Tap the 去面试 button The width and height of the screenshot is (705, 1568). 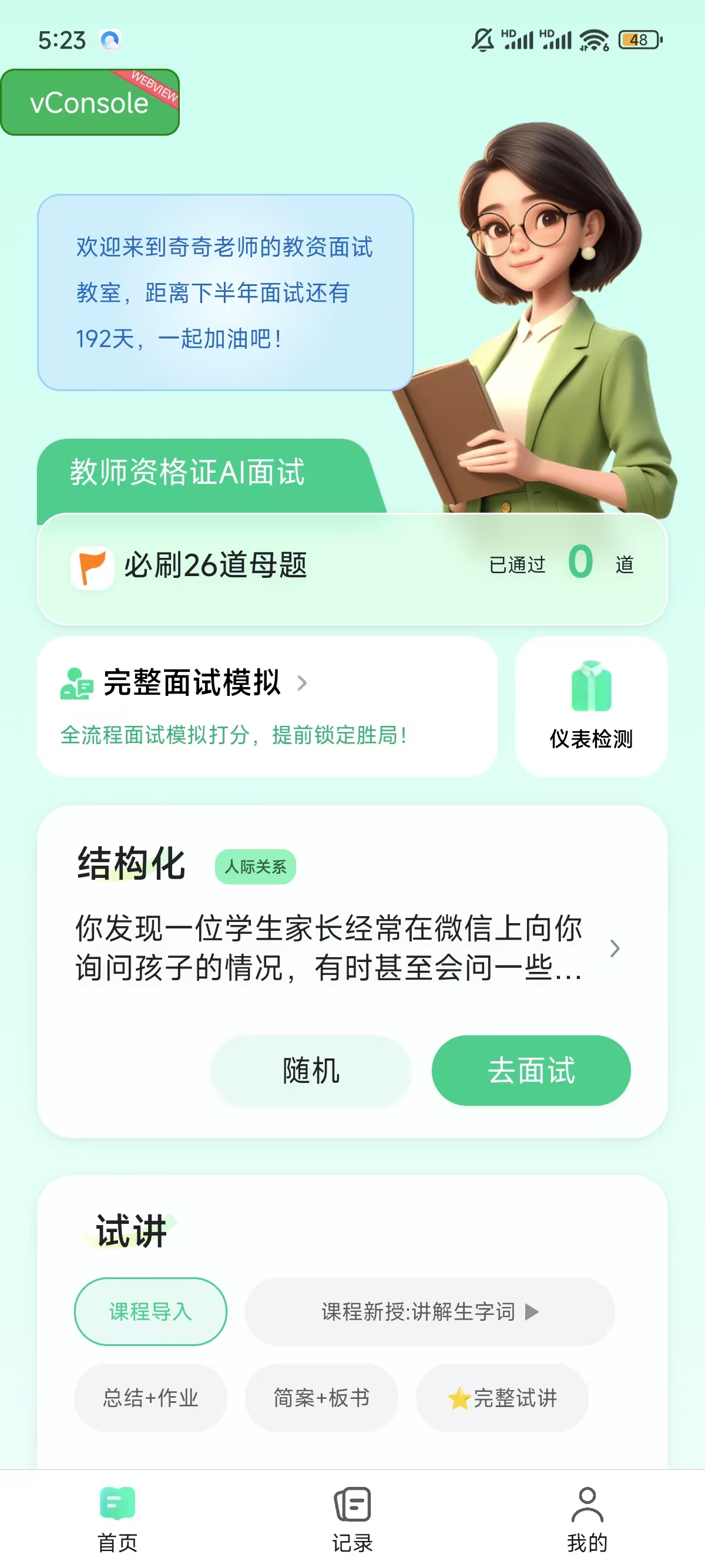click(531, 1070)
